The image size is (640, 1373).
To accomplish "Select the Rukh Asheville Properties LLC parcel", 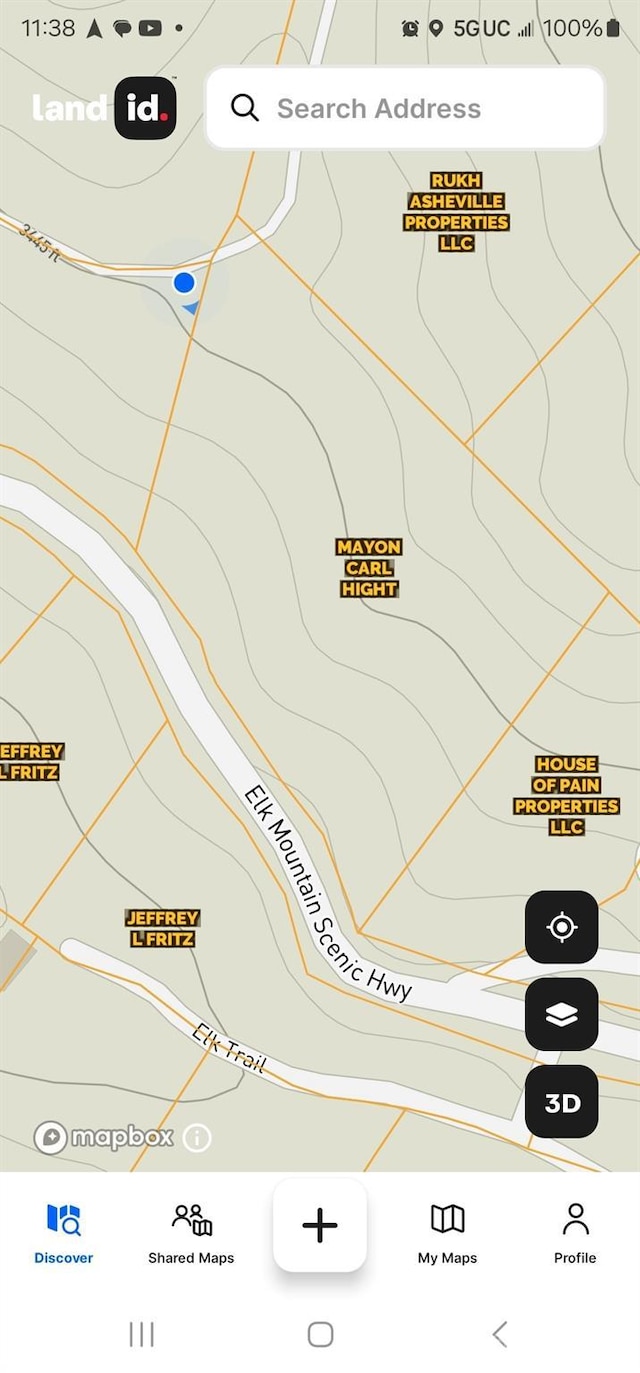I will (456, 211).
